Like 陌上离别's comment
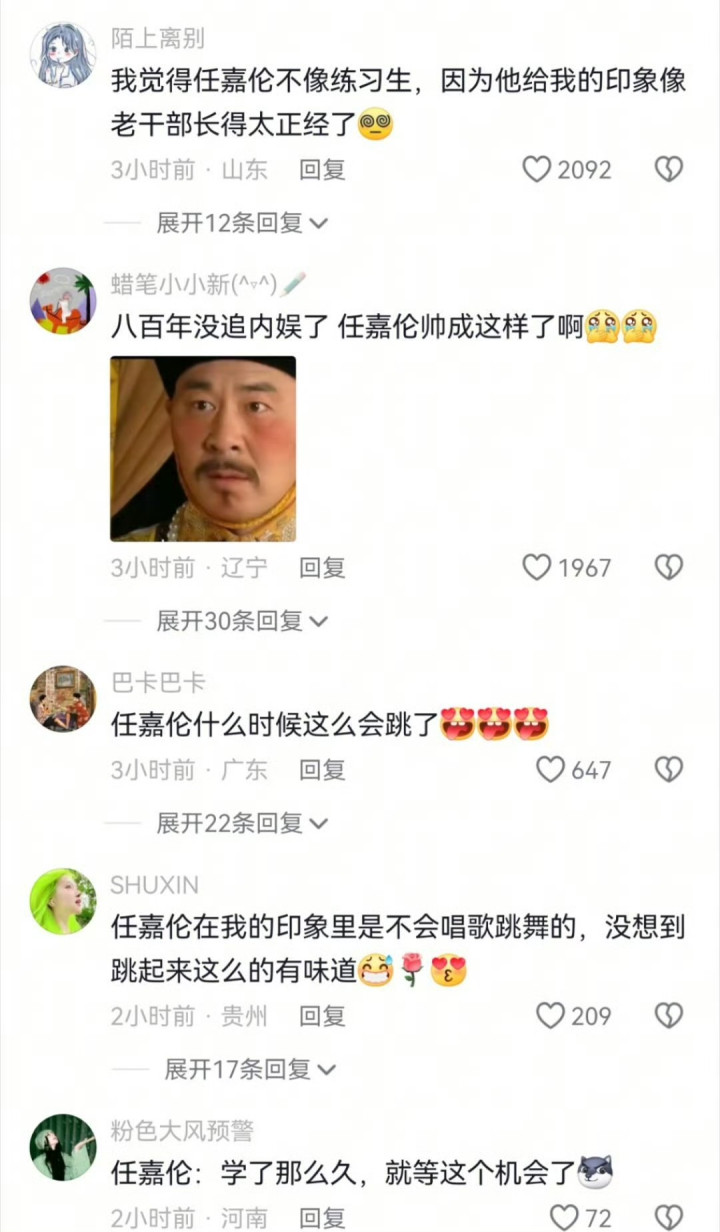Screen dimensions: 720x1232 tap(537, 169)
